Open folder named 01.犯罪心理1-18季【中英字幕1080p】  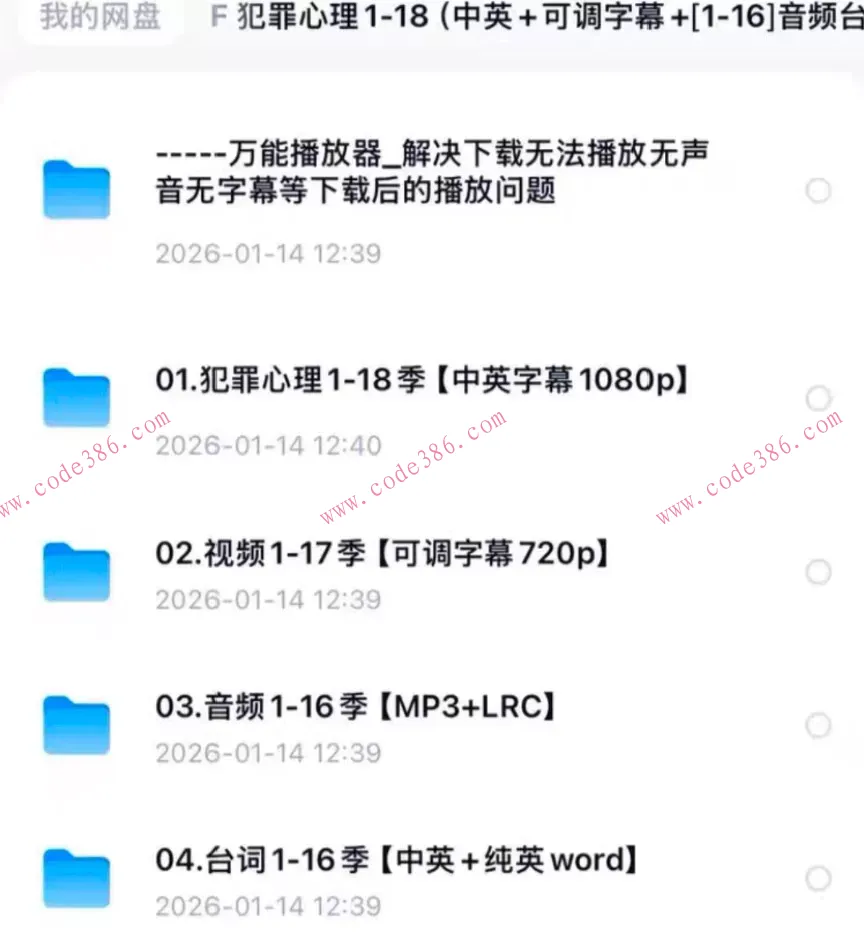pos(422,380)
